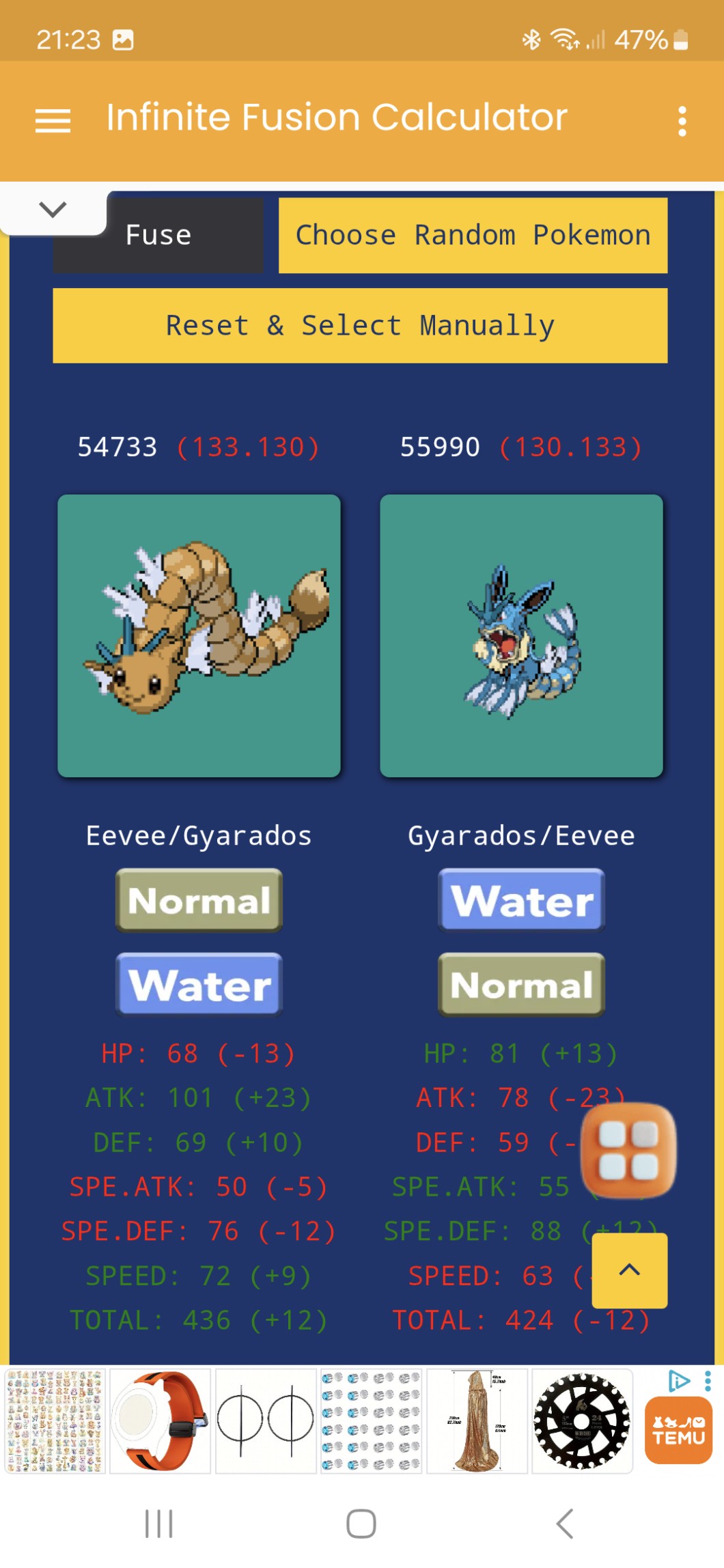
Task: Open the orange watch band ad
Action: (x=160, y=1420)
